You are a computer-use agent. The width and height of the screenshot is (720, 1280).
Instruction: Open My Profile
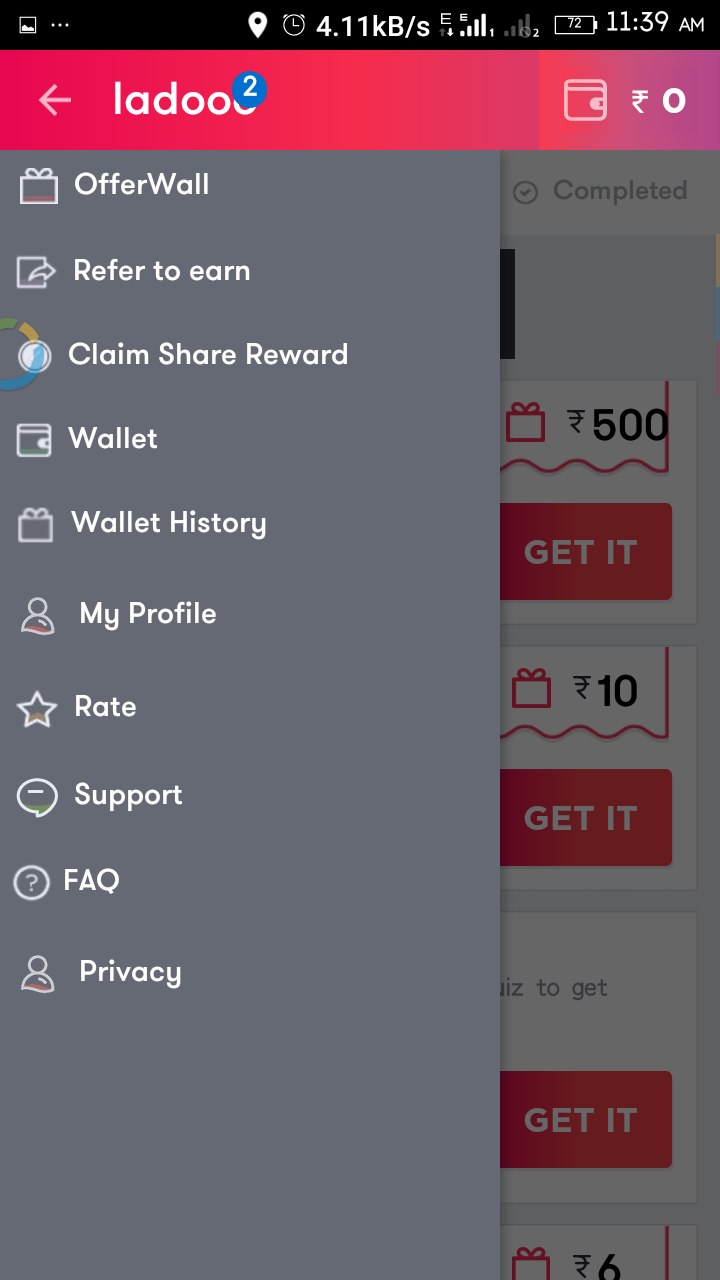point(147,613)
